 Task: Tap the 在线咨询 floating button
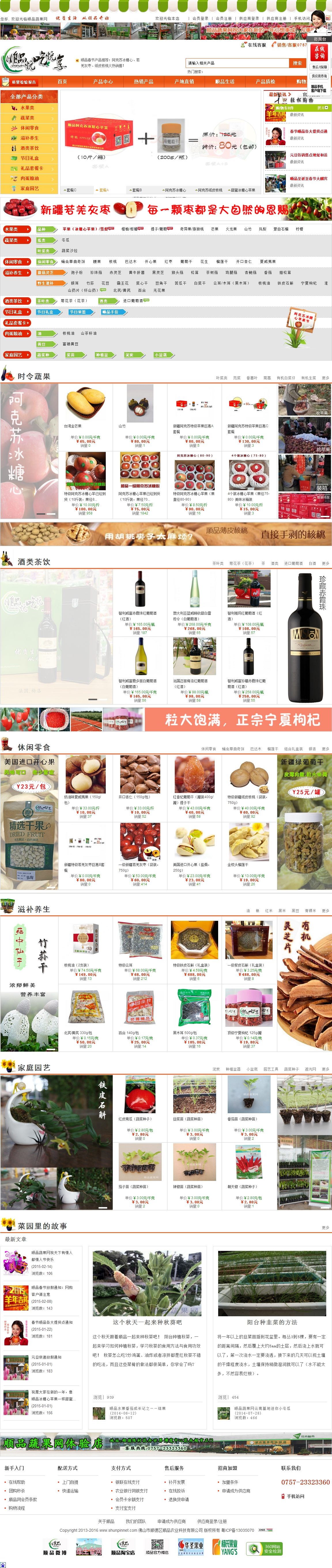point(320,52)
